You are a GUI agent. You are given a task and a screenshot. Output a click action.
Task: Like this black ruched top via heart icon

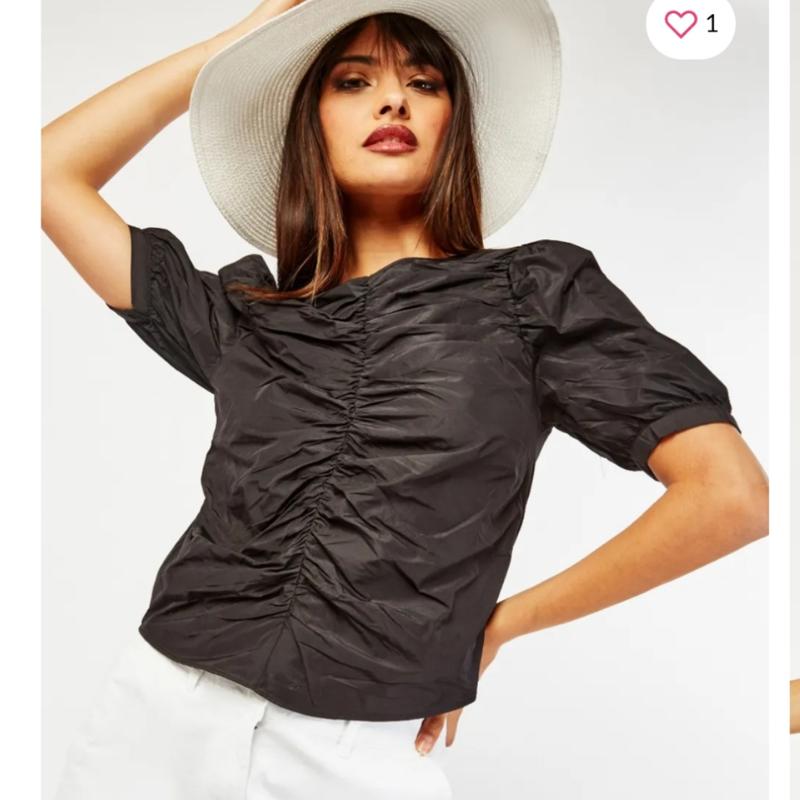[x=681, y=24]
